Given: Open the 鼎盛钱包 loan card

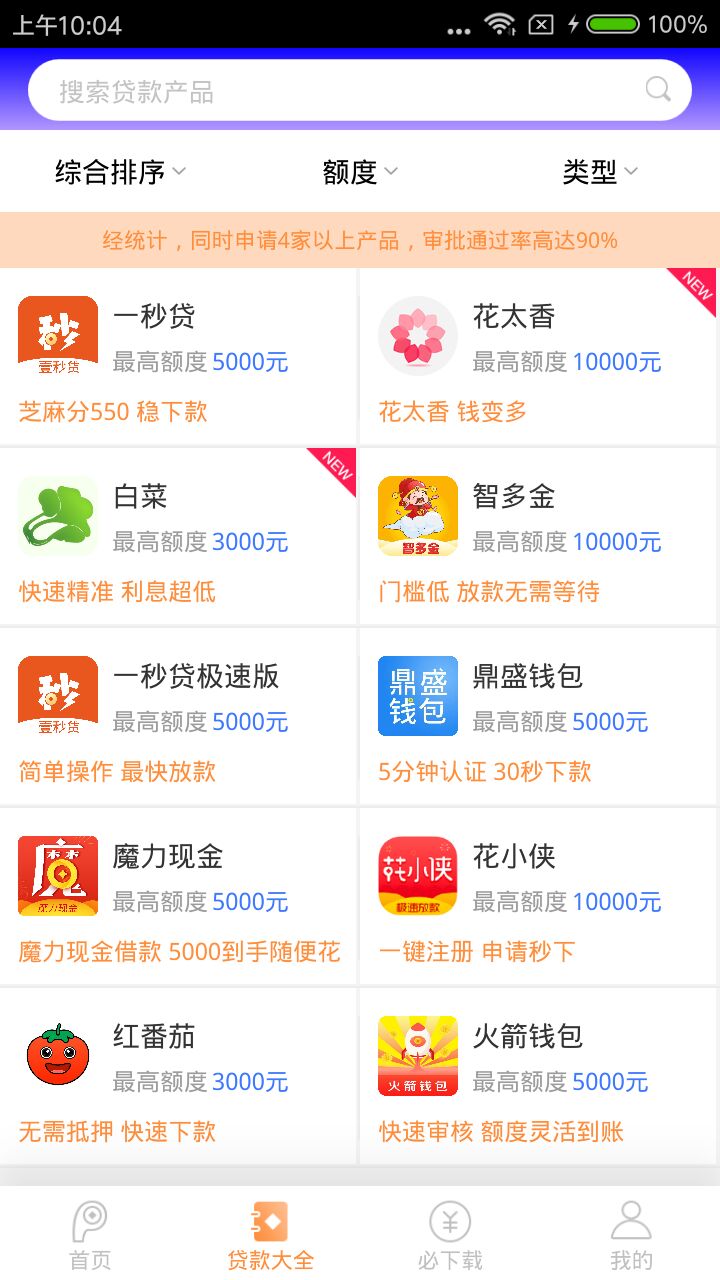Looking at the screenshot, I should [x=538, y=717].
